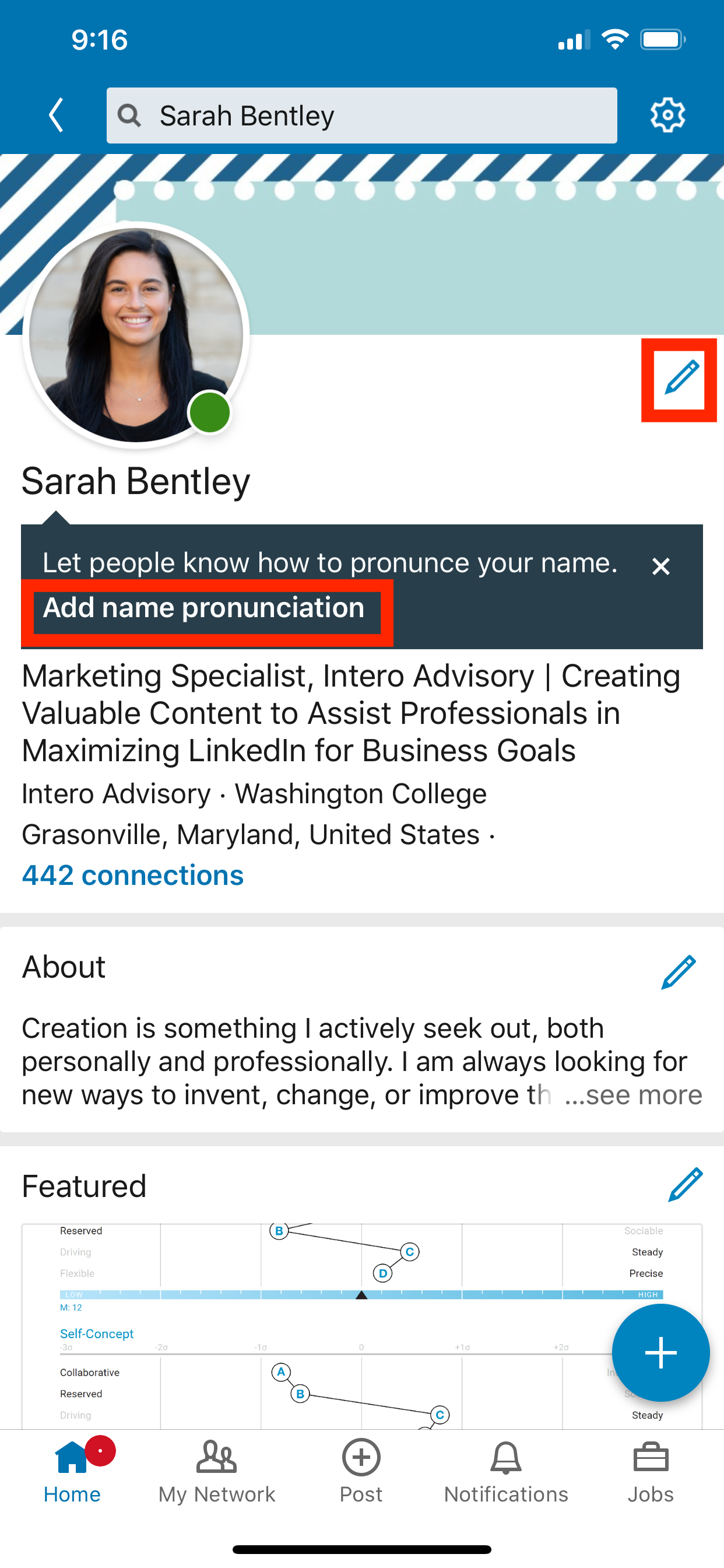724x1568 pixels.
Task: View Sarah Bentley's profile photo
Action: click(x=136, y=335)
